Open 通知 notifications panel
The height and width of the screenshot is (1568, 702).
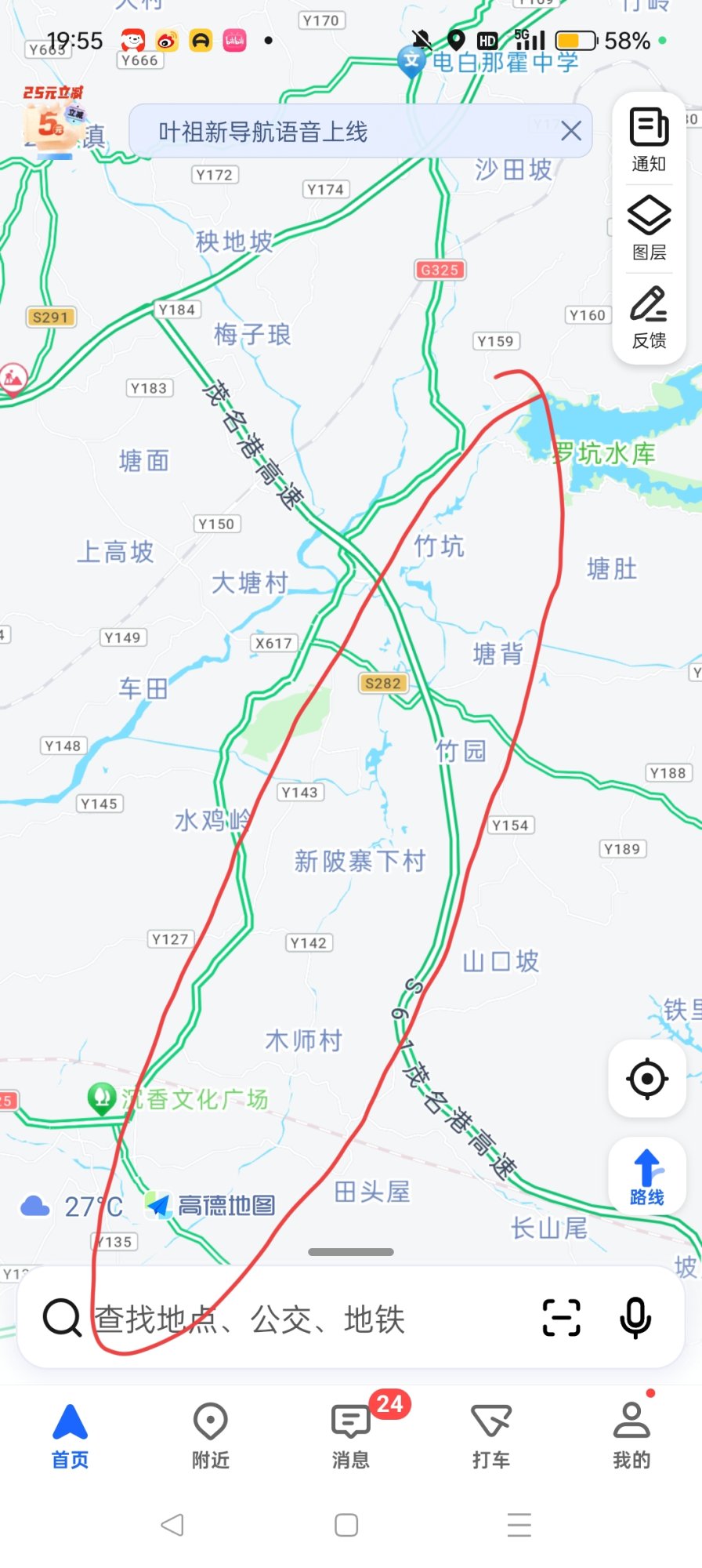pos(649,140)
